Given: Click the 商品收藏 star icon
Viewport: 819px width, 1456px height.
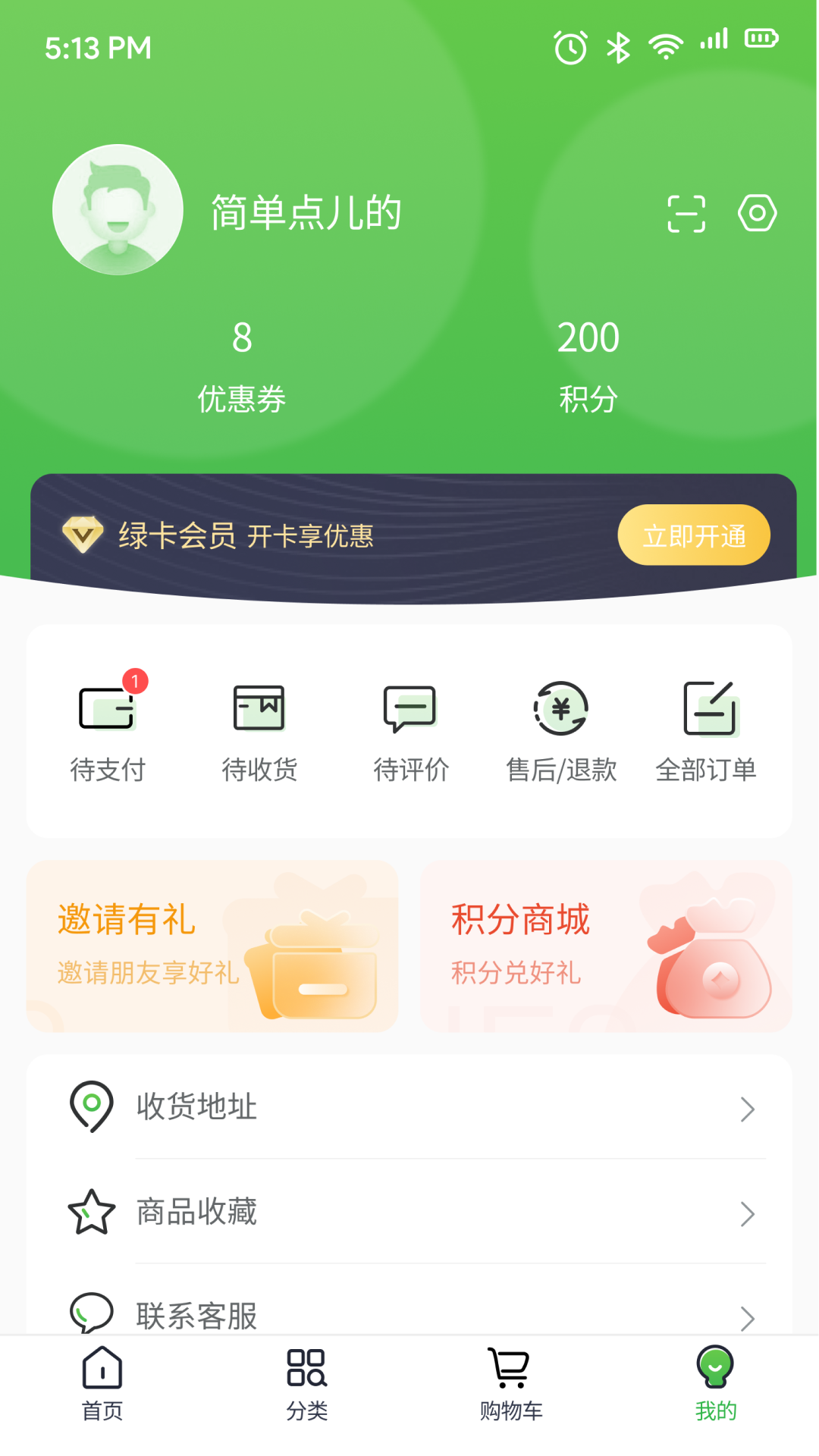Looking at the screenshot, I should click(89, 1211).
